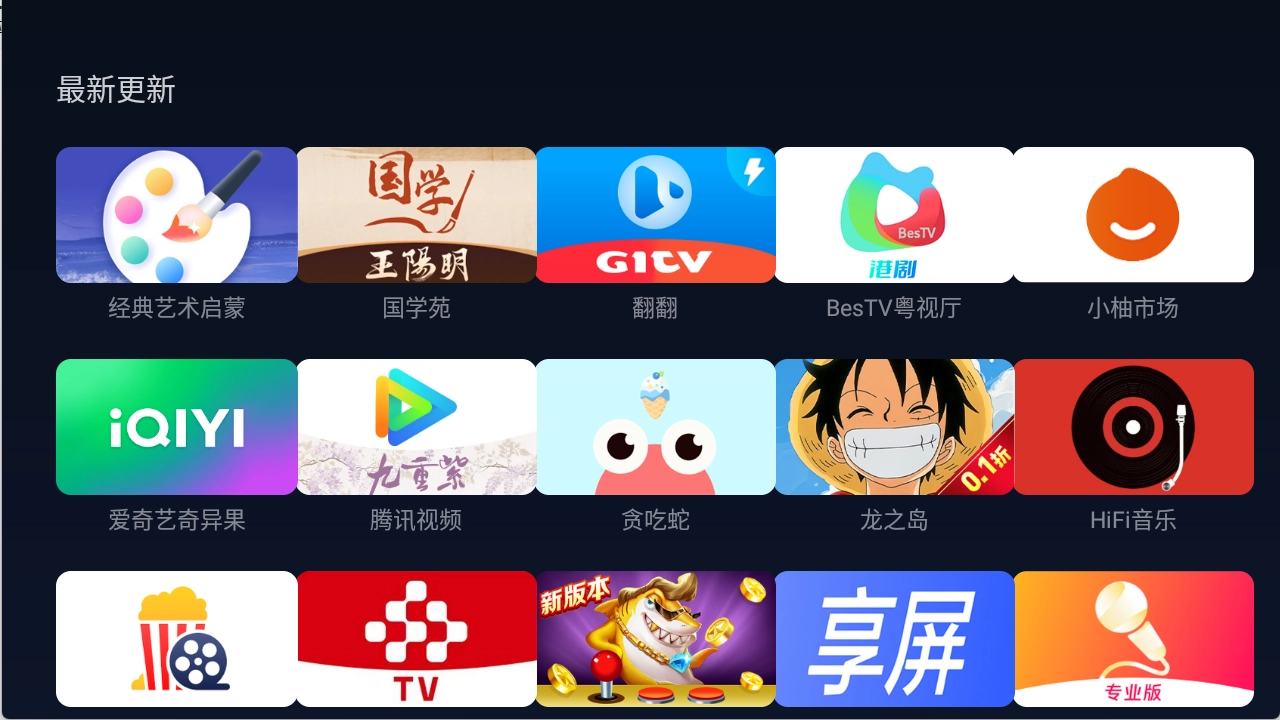
Task: Open the HiFi音乐 app tile
Action: 1133,427
